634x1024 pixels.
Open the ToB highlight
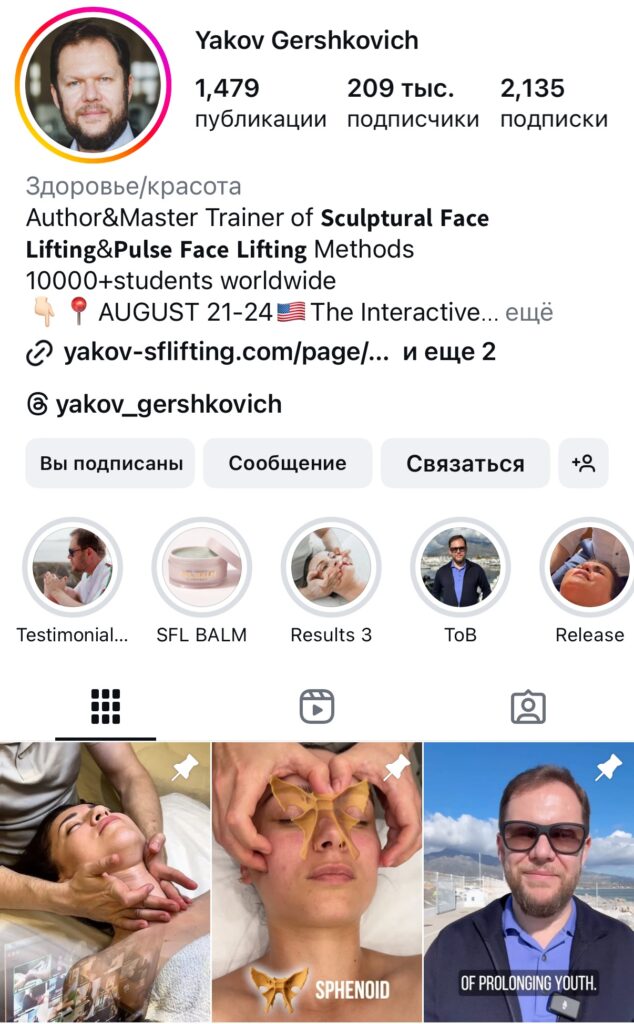coord(460,568)
